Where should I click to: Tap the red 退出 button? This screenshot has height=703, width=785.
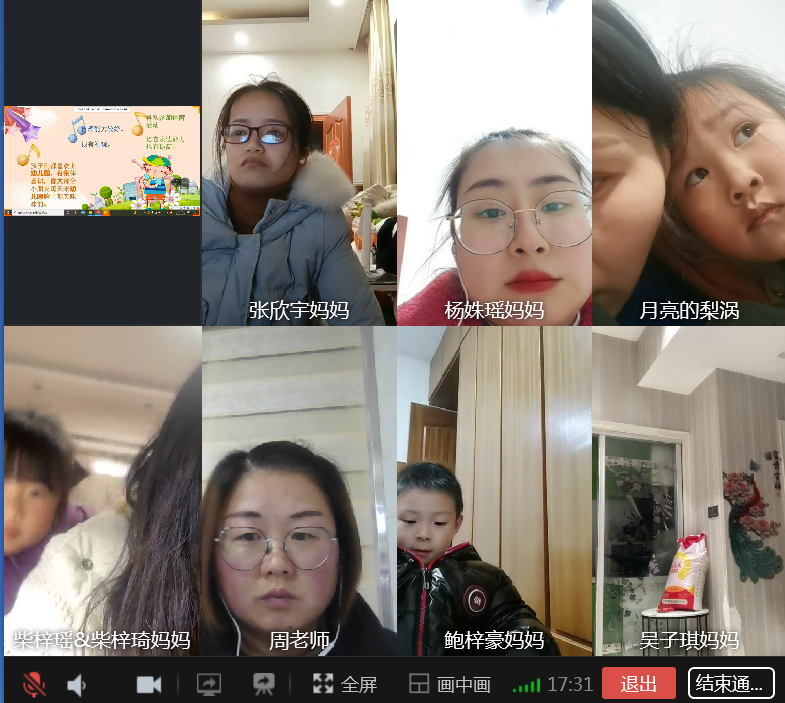coord(638,684)
